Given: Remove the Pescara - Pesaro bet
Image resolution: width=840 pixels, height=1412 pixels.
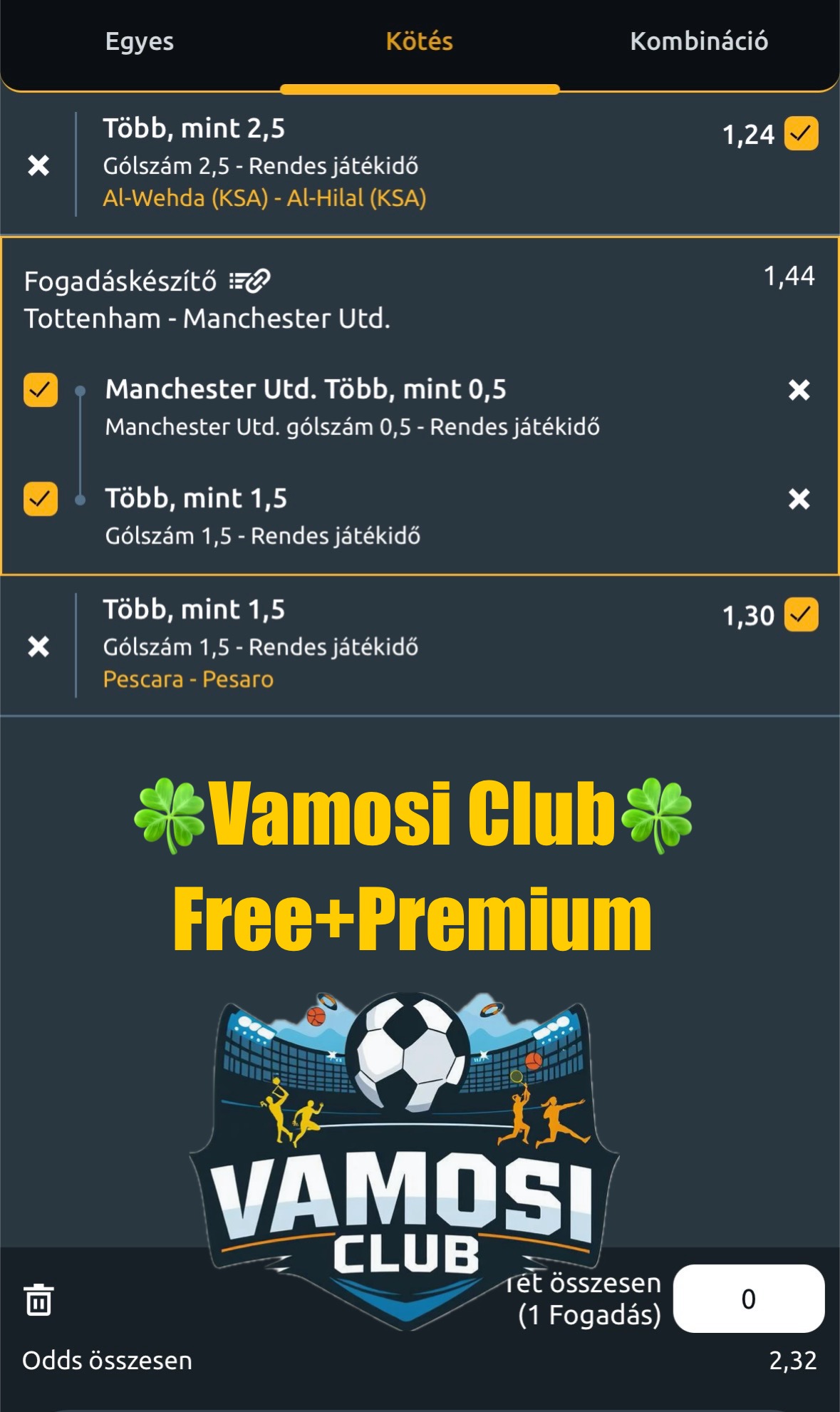Looking at the screenshot, I should (x=38, y=646).
